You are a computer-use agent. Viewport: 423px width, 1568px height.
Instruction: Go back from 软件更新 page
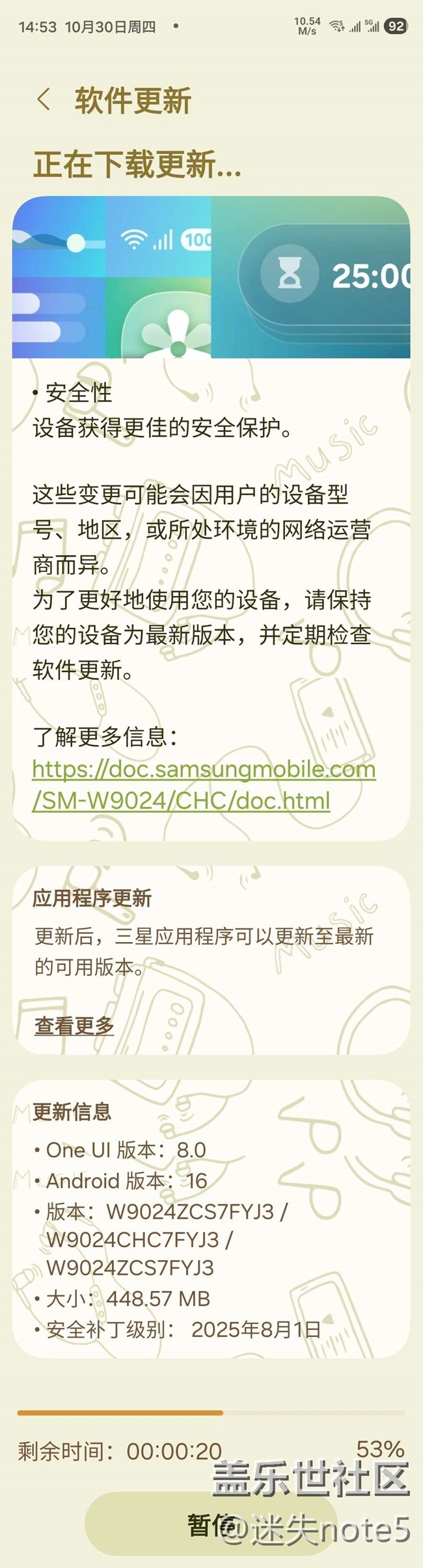coord(44,100)
